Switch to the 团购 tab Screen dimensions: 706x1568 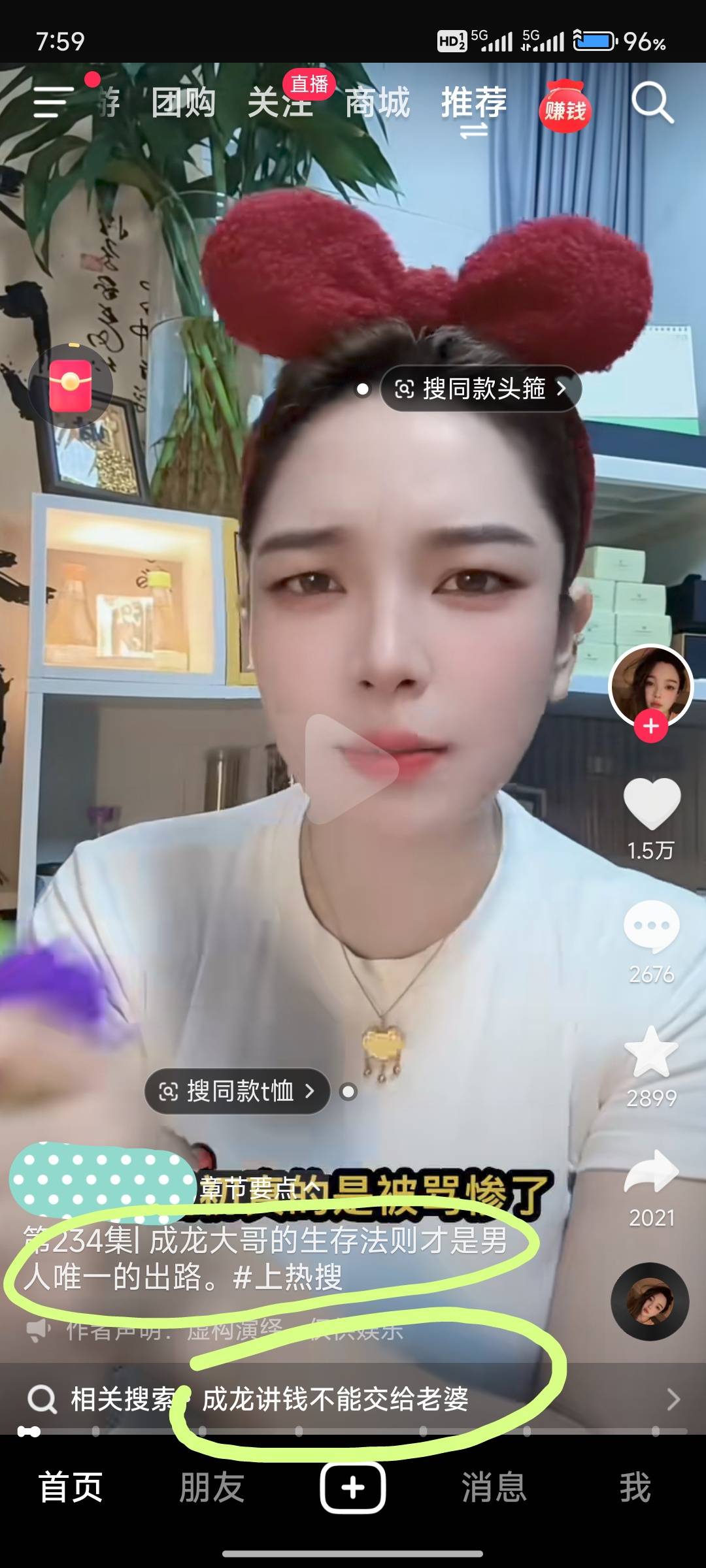point(184,103)
